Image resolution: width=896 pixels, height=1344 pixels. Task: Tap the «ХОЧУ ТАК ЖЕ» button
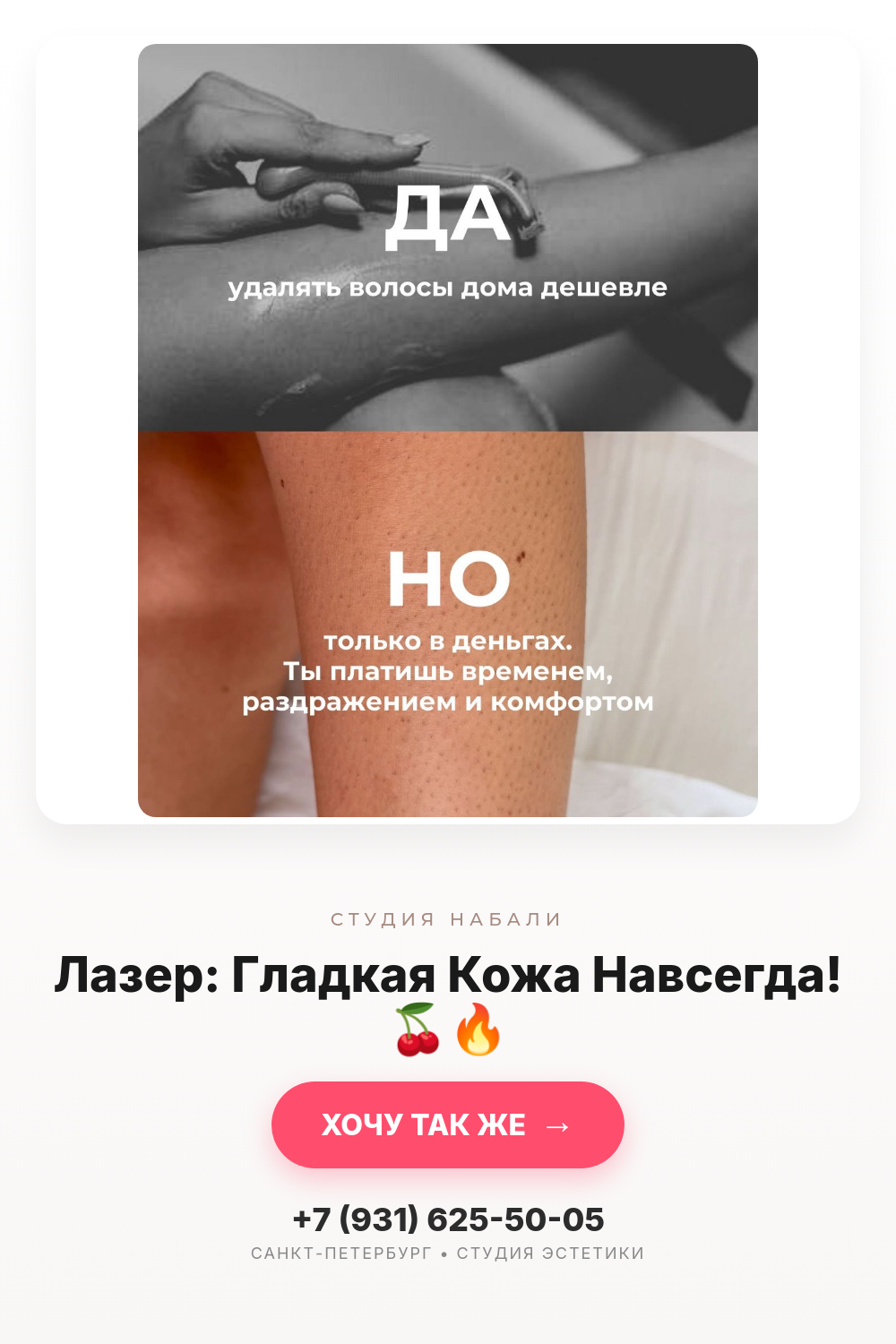(448, 1124)
